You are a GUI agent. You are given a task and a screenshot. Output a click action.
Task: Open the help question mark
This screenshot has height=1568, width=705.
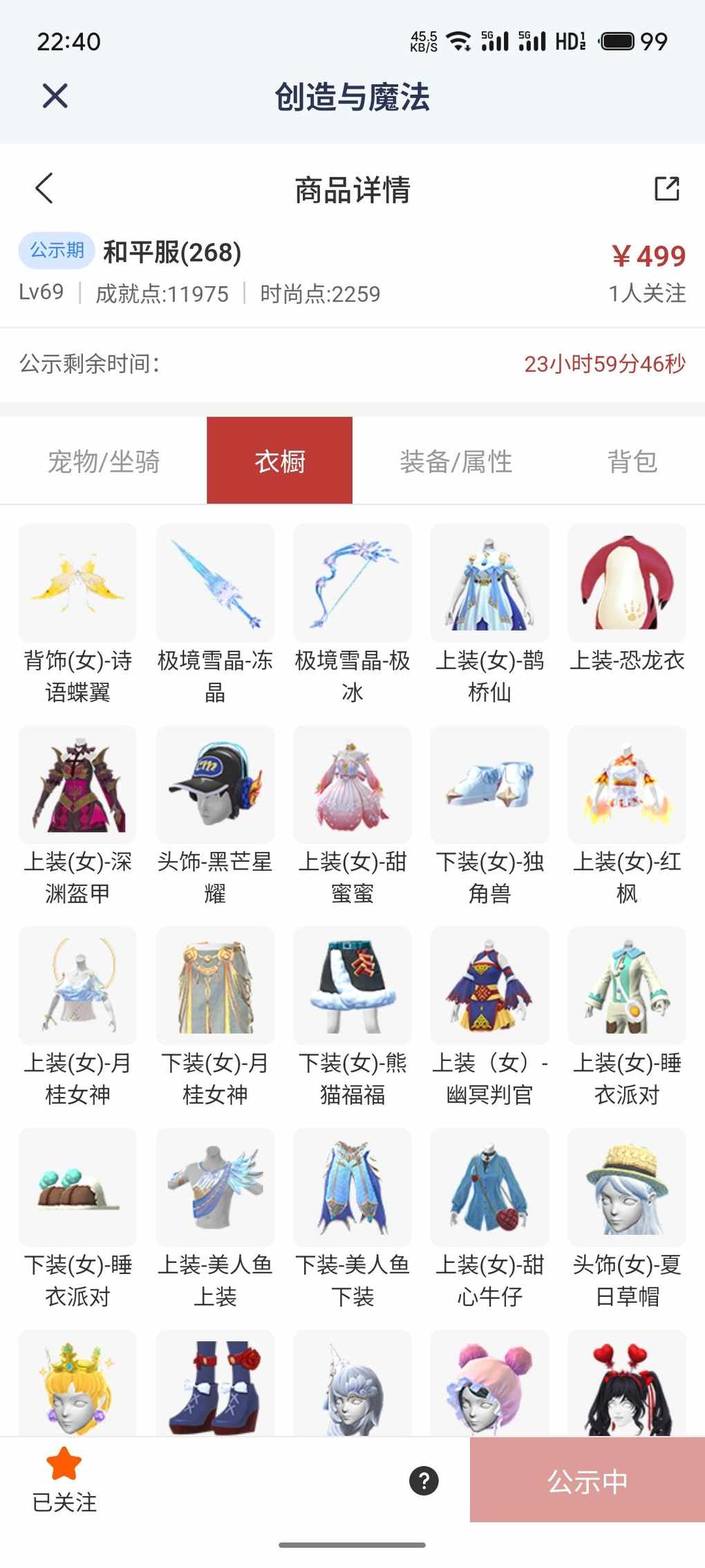(424, 1481)
